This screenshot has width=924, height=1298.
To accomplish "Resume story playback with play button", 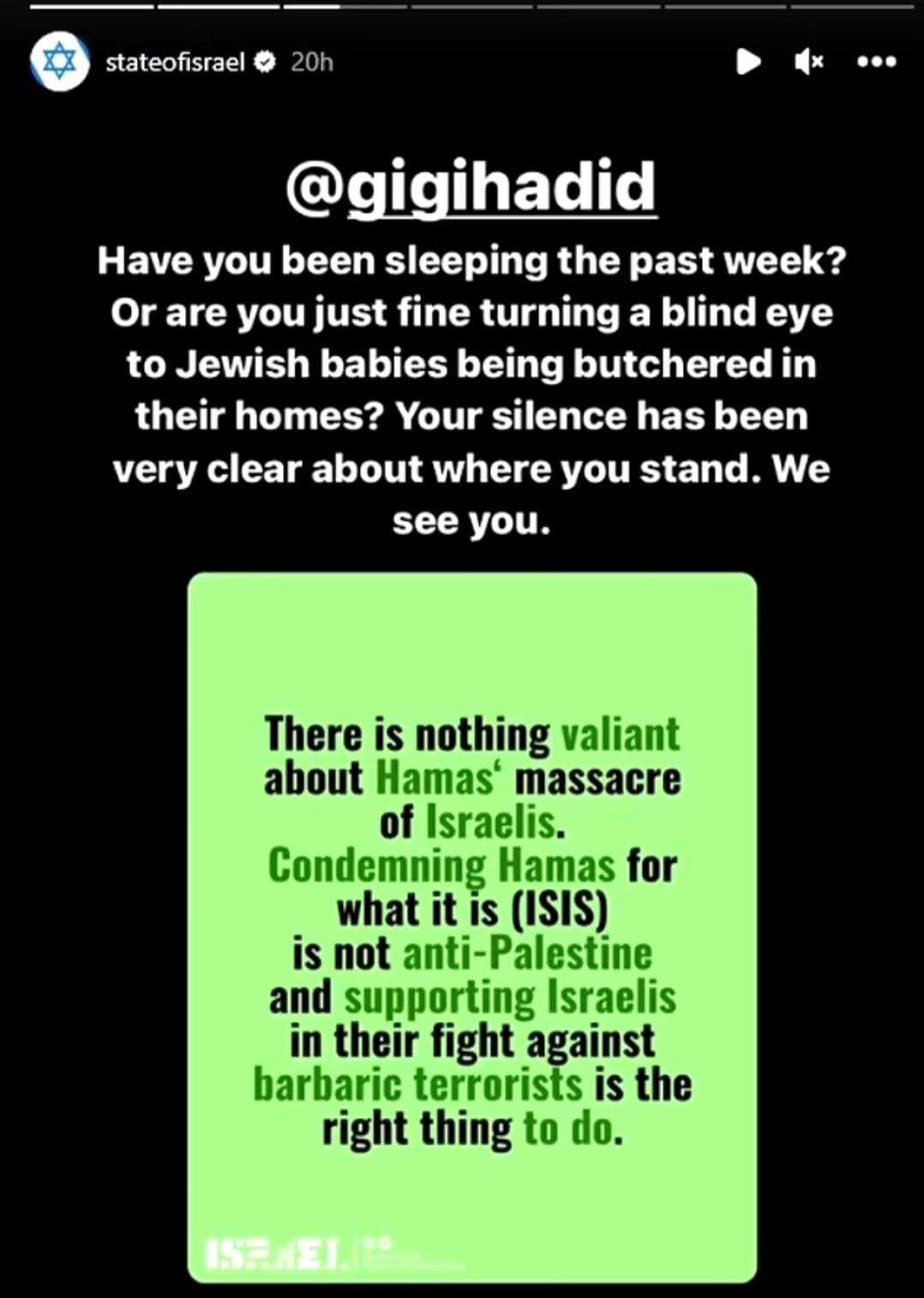I will click(748, 62).
